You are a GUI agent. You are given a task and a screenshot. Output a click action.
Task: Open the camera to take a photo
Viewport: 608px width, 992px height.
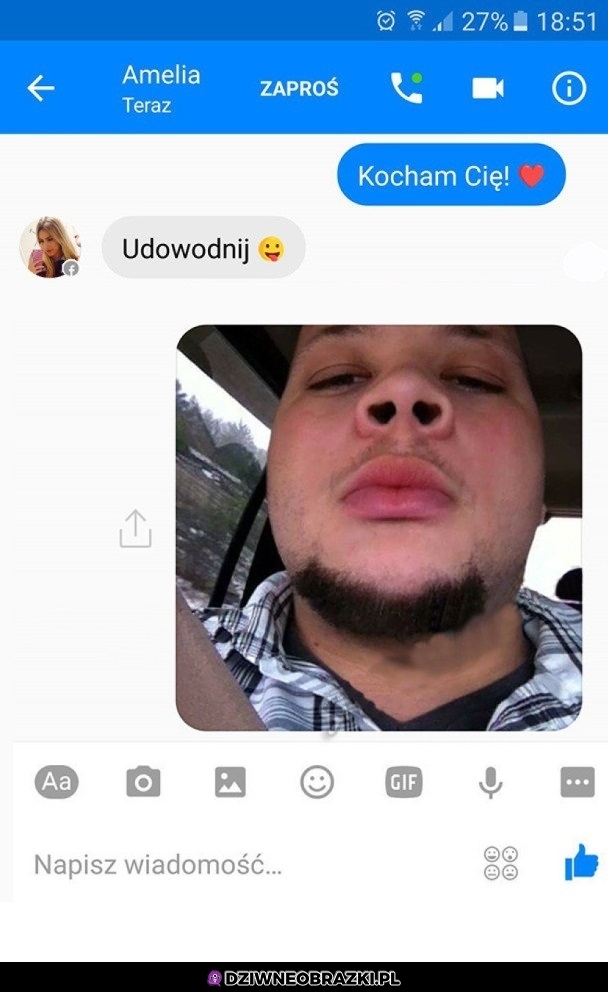(143, 781)
